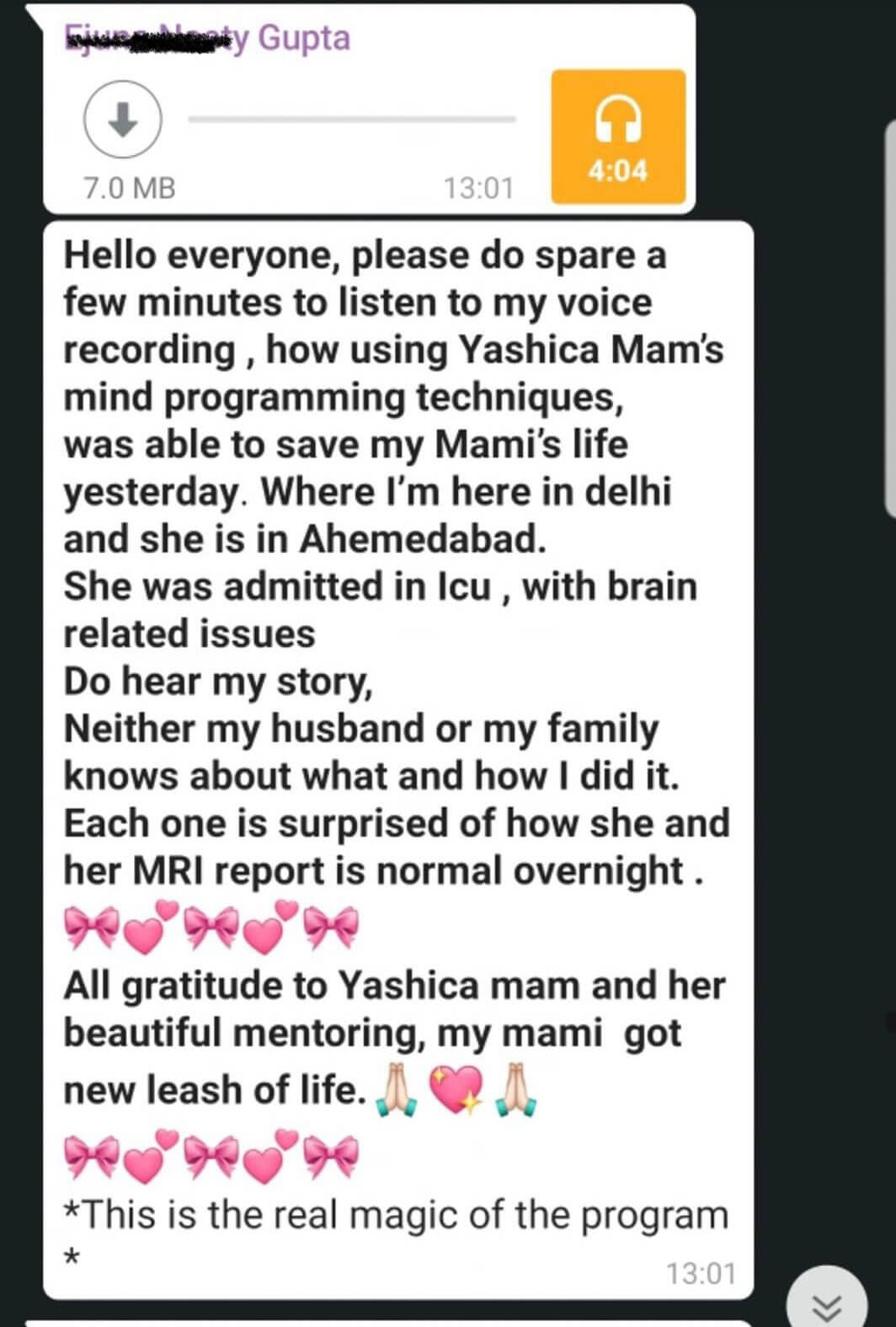
Task: Jump to the latest messages
Action: tap(827, 1303)
